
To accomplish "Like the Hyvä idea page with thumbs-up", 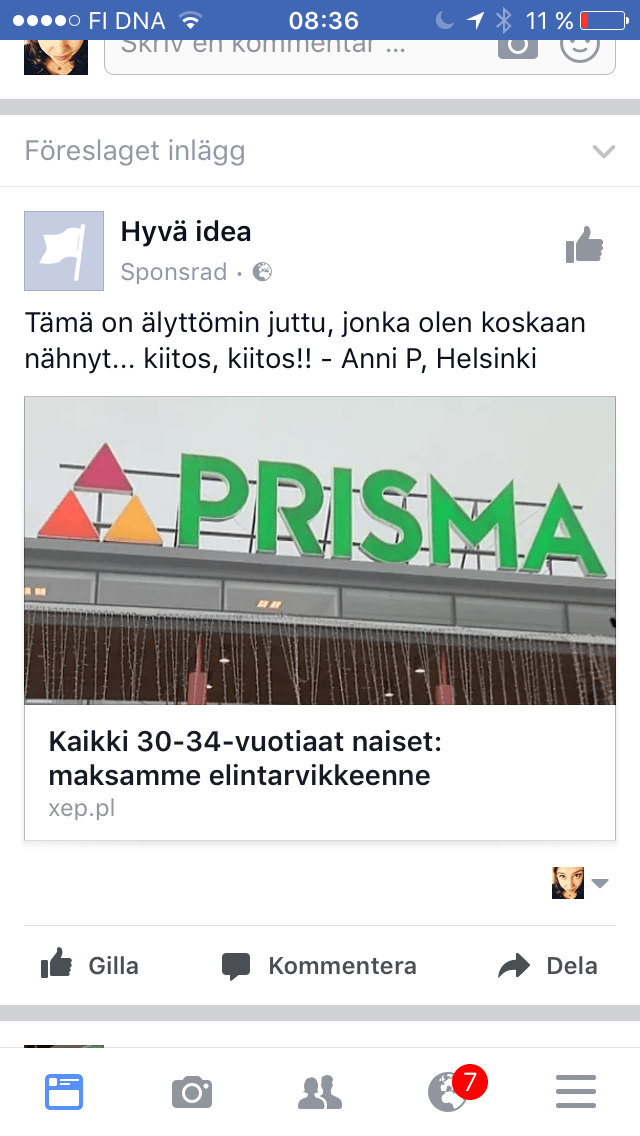I will (x=585, y=245).
